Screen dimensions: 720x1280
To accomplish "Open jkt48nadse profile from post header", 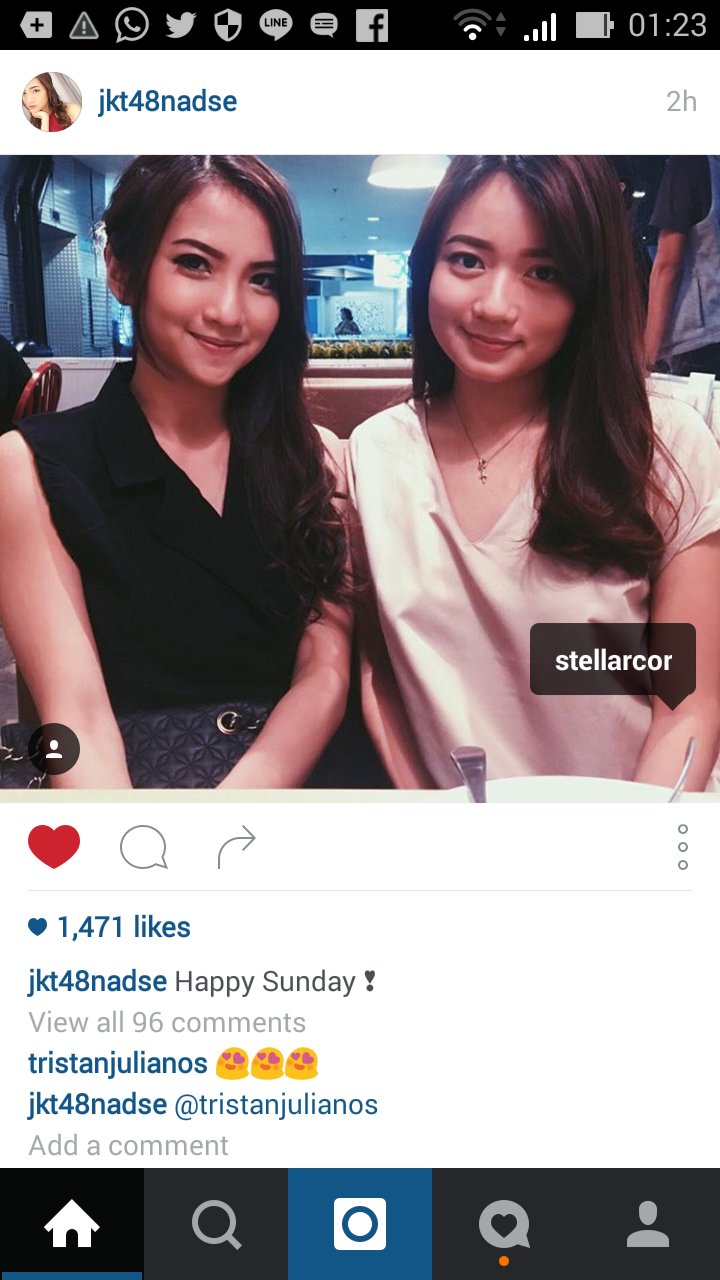I will (x=167, y=102).
